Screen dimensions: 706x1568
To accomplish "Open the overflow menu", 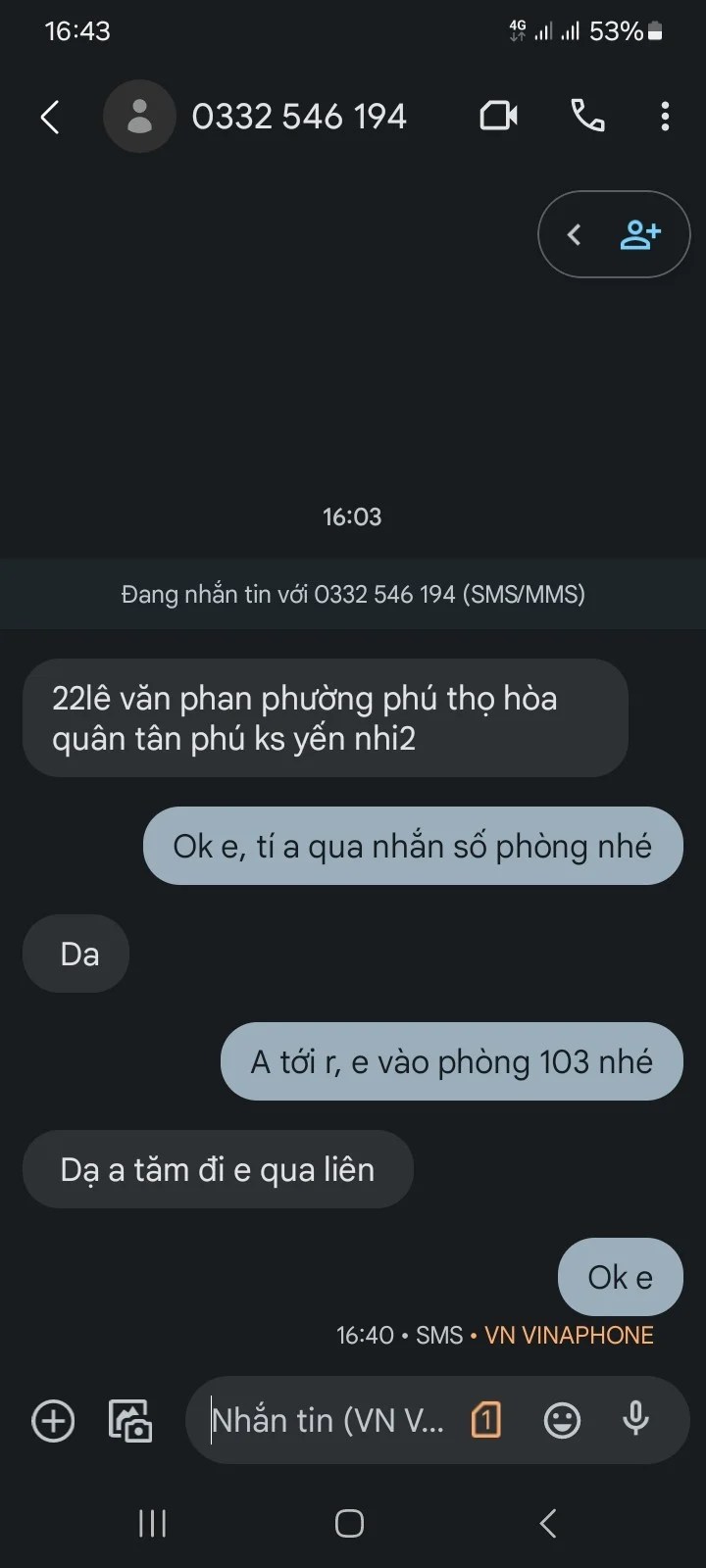I will click(665, 117).
